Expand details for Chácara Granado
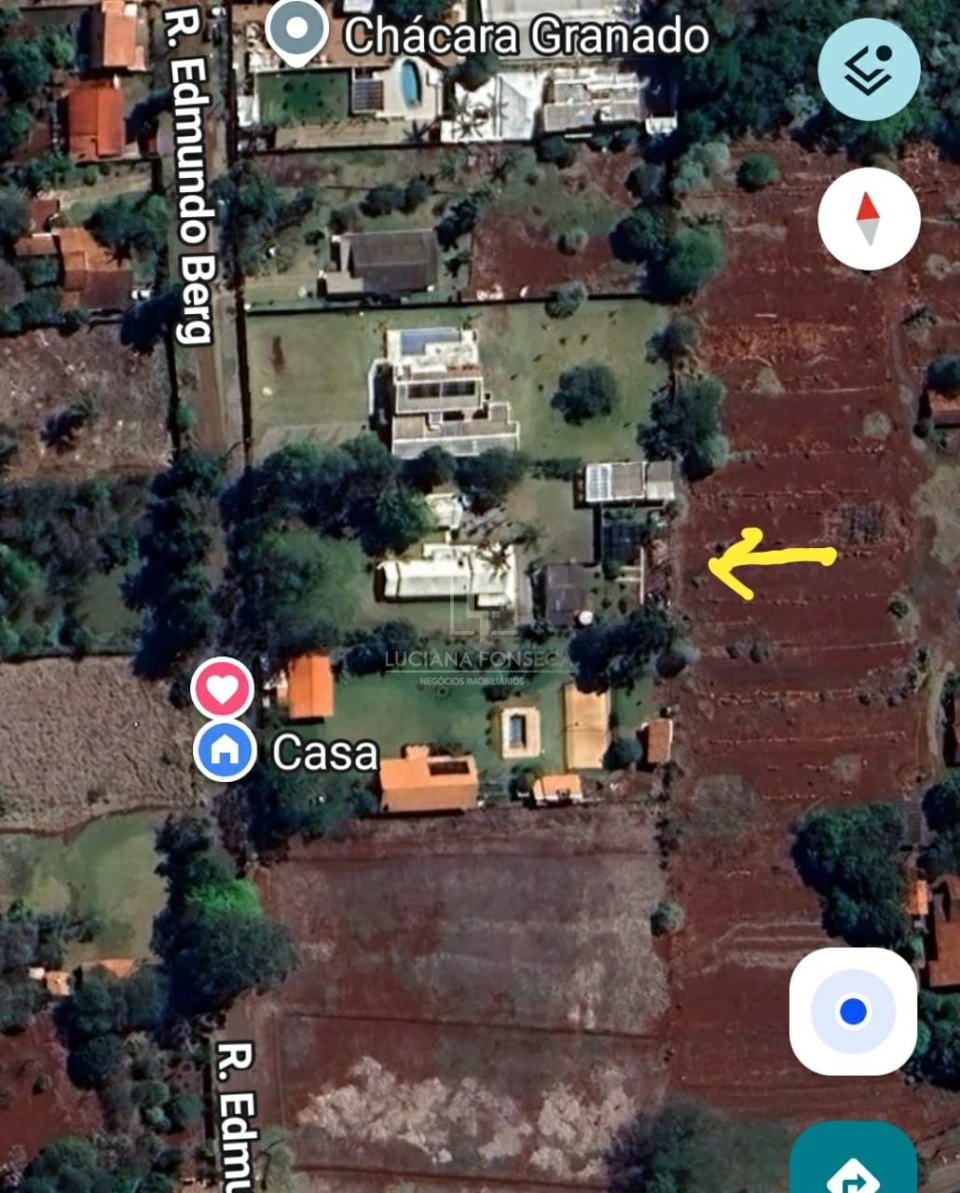This screenshot has height=1193, width=960. [x=297, y=28]
